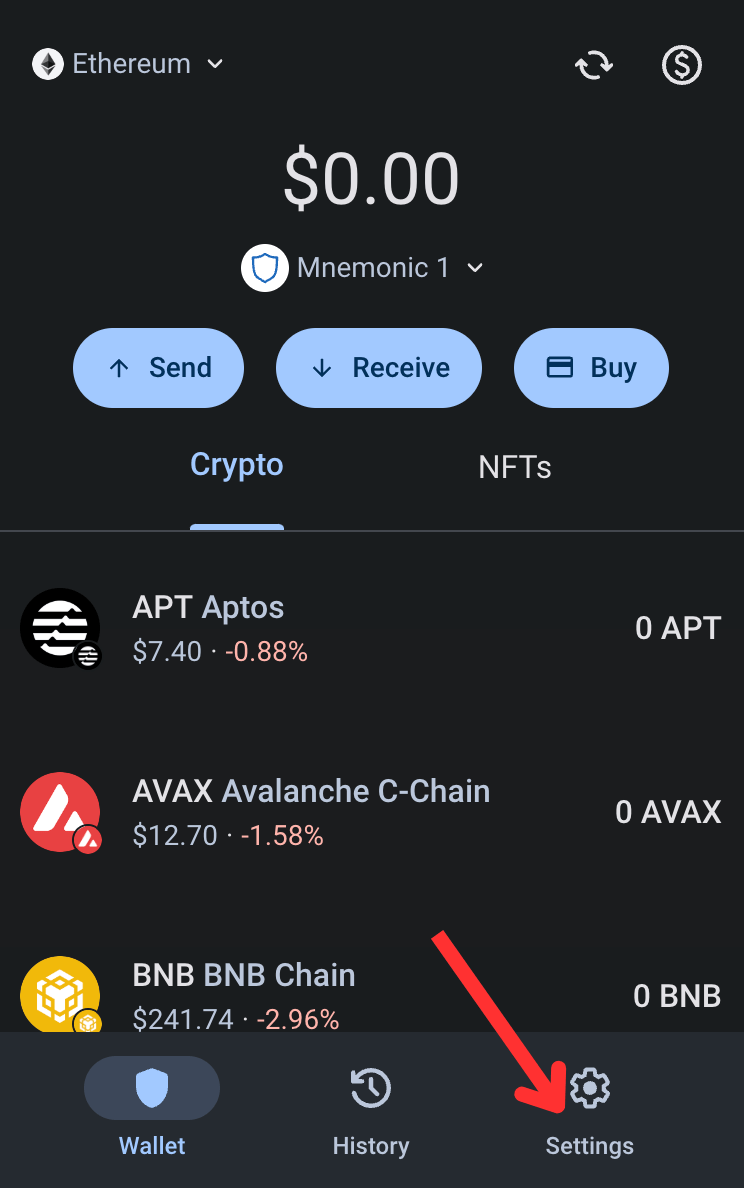Click the shield icon next to Mnemonic 1
This screenshot has width=744, height=1188.
pos(264,267)
